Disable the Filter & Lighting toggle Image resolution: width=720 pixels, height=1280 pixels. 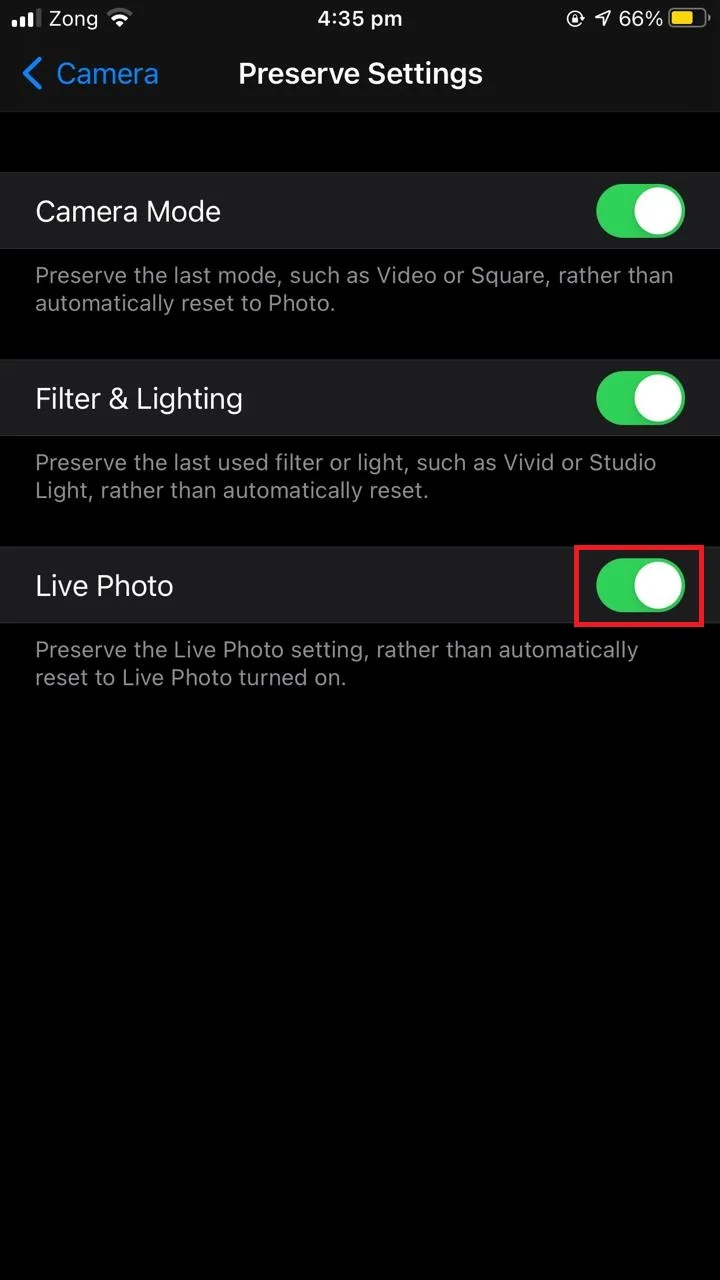640,398
